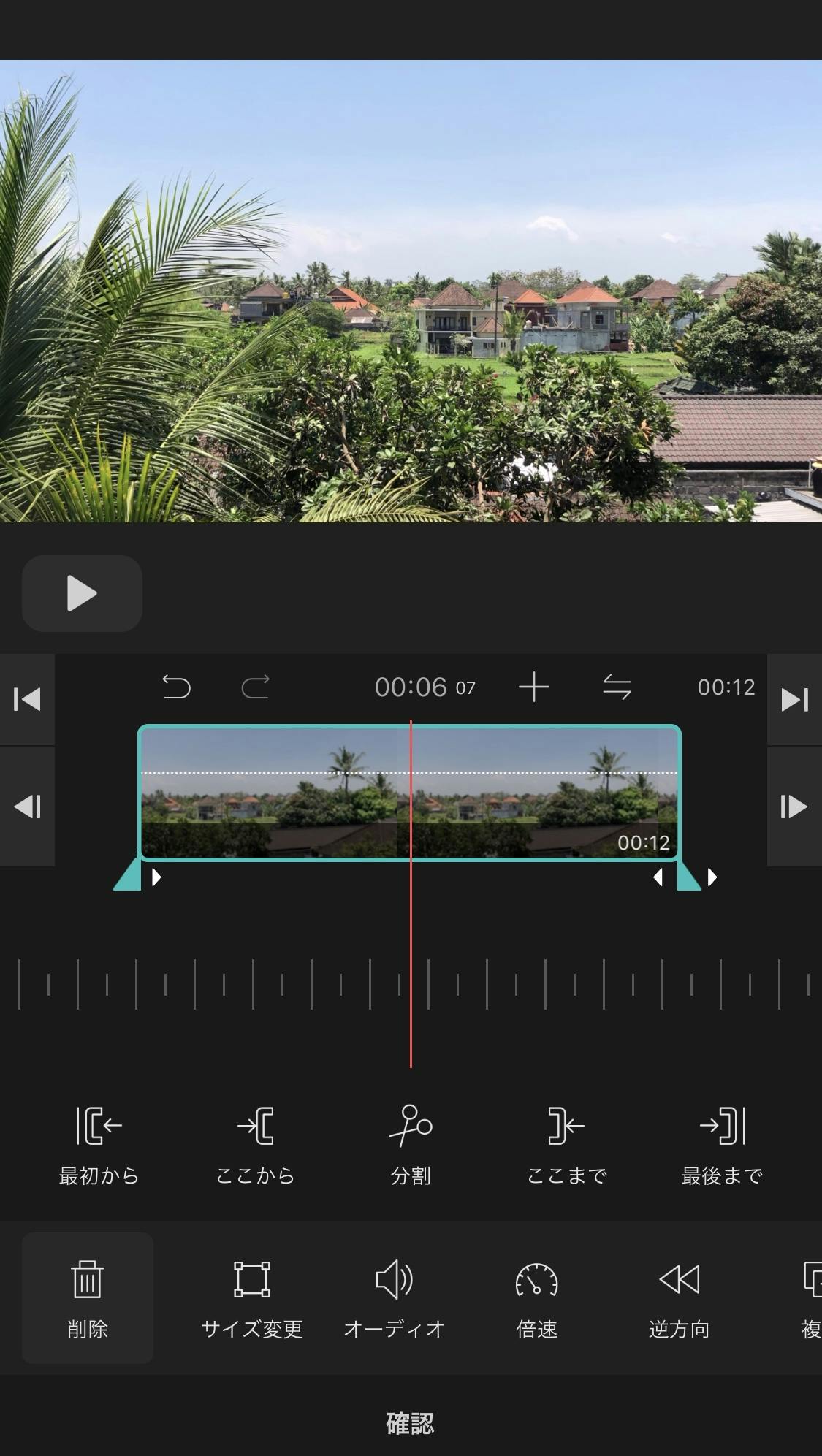Tap ここから to trim from here
The width and height of the screenshot is (822, 1456).
coord(255,1143)
